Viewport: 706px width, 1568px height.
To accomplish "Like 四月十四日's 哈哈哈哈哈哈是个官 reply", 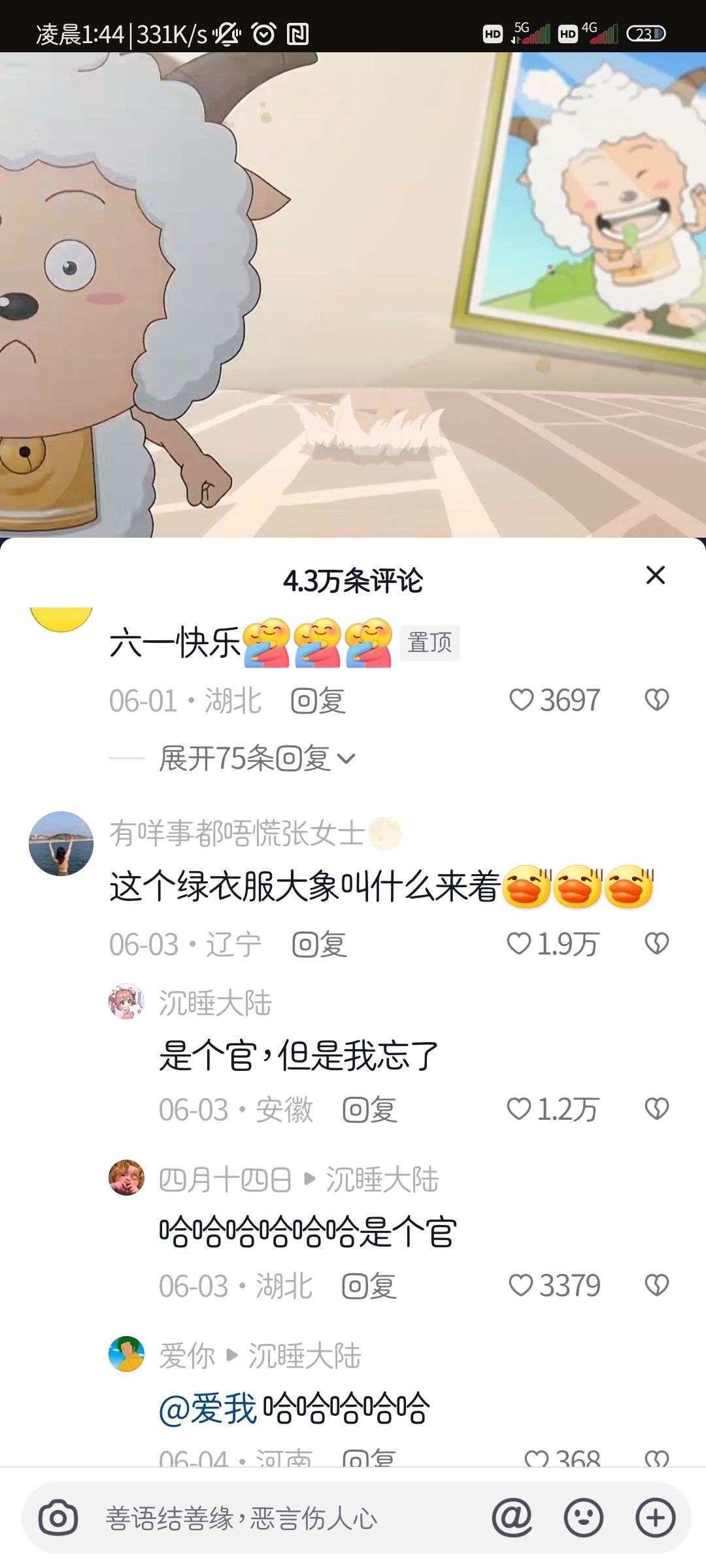I will (x=554, y=1286).
